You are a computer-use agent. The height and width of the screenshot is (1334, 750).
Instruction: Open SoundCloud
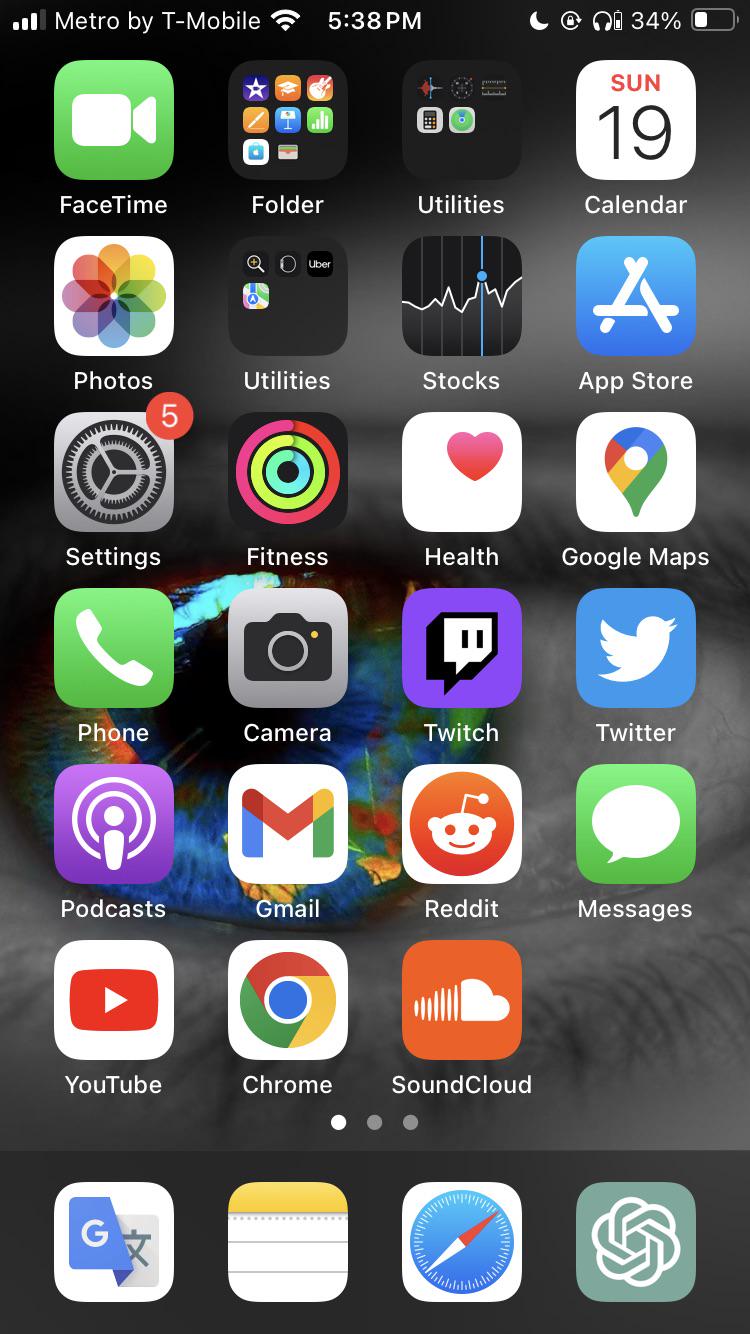tap(461, 1000)
